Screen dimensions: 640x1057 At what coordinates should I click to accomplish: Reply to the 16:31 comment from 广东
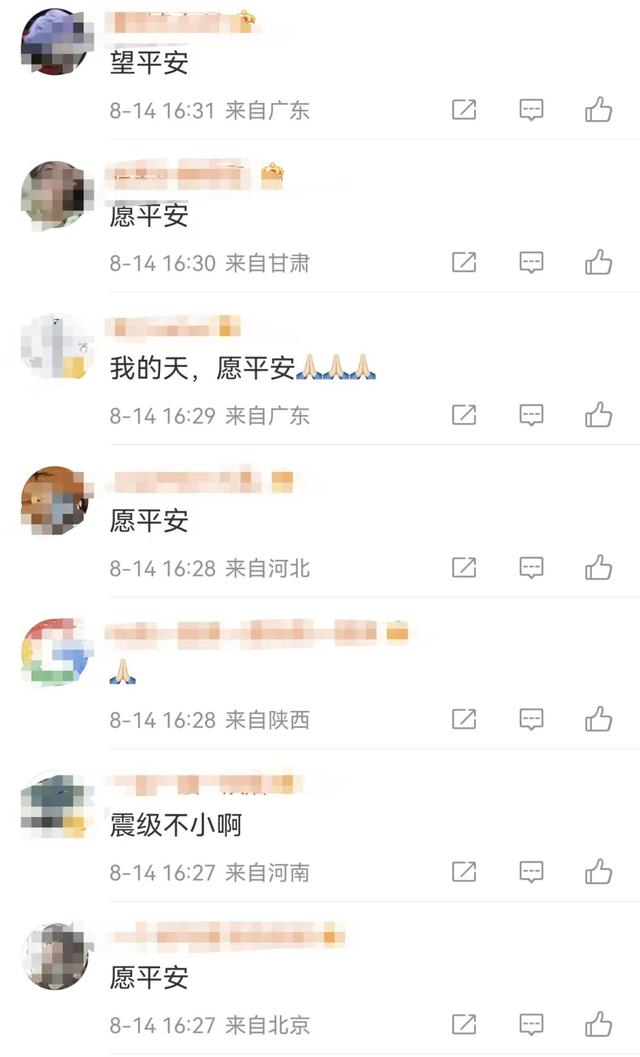531,109
